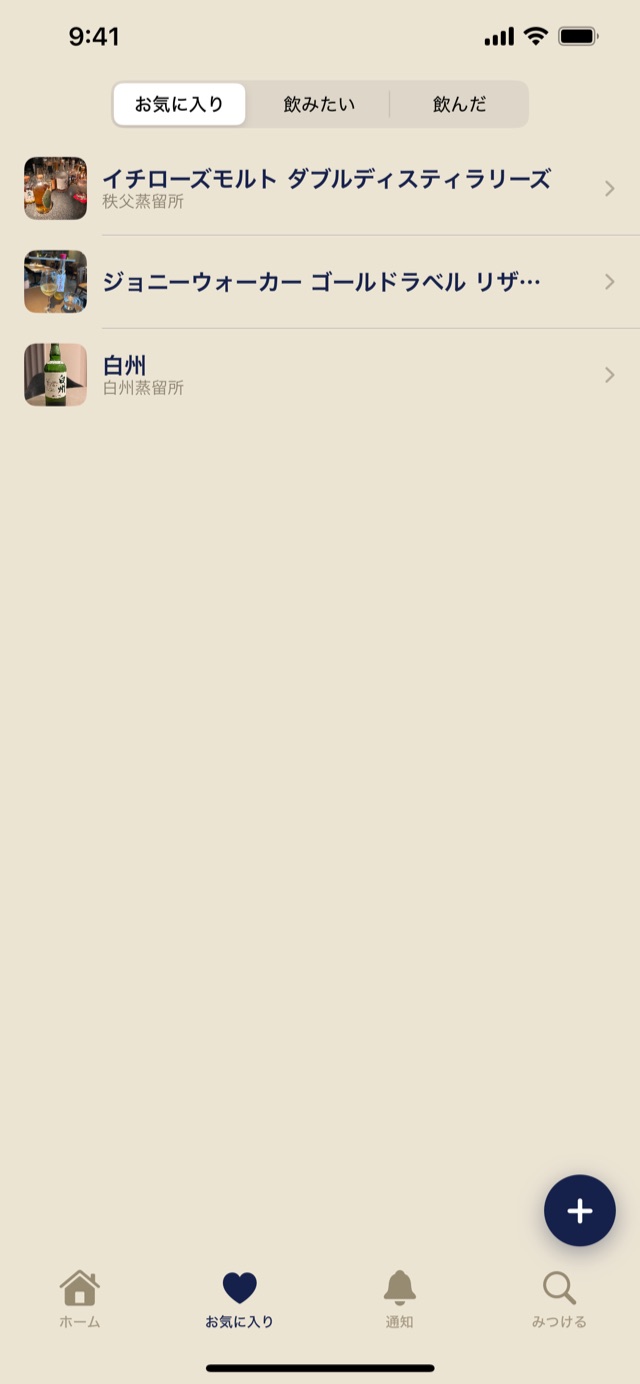This screenshot has height=1384, width=640.
Task: Go to the ホーム tab
Action: tap(80, 1299)
